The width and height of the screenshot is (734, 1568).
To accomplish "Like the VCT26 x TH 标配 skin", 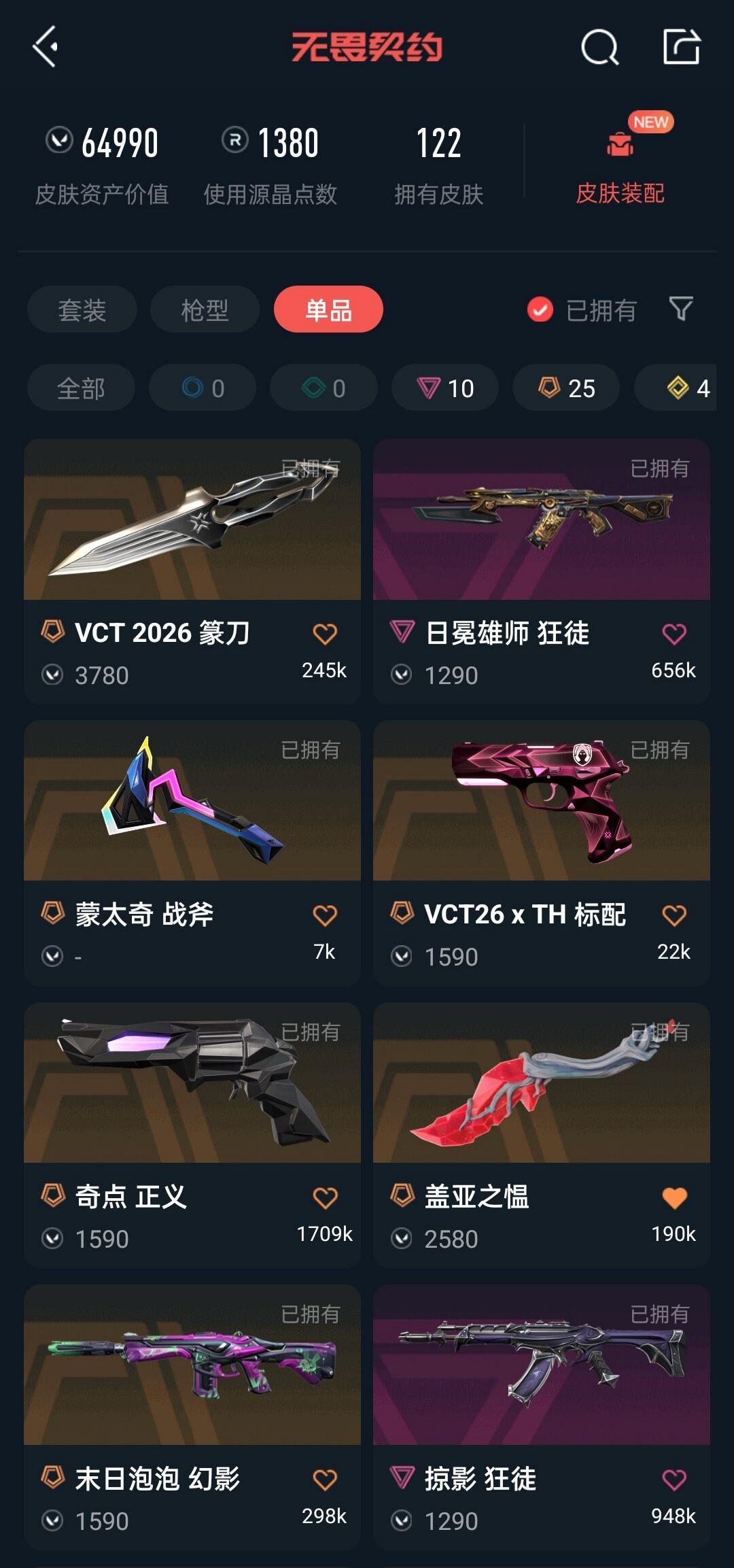I will 674,915.
